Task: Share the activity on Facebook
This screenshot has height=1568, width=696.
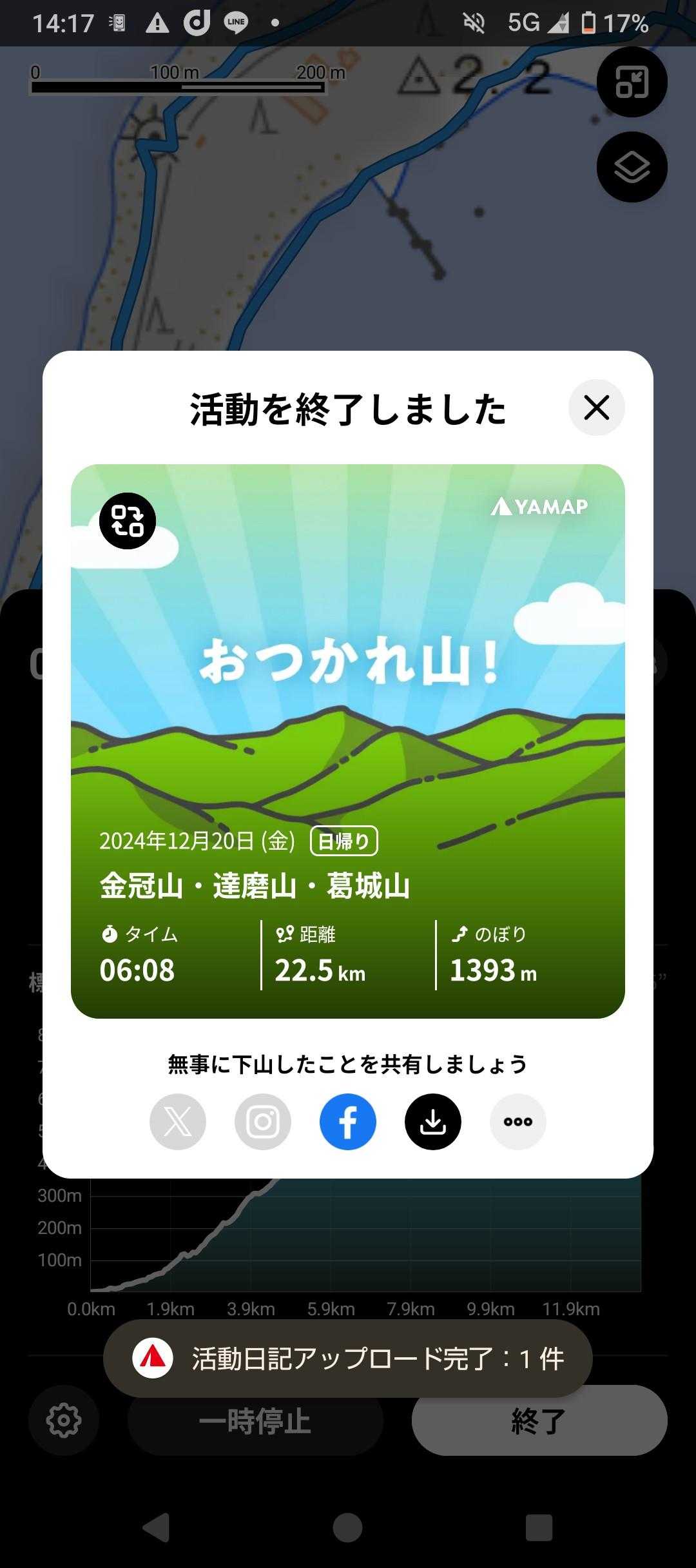Action: pyautogui.click(x=348, y=1122)
